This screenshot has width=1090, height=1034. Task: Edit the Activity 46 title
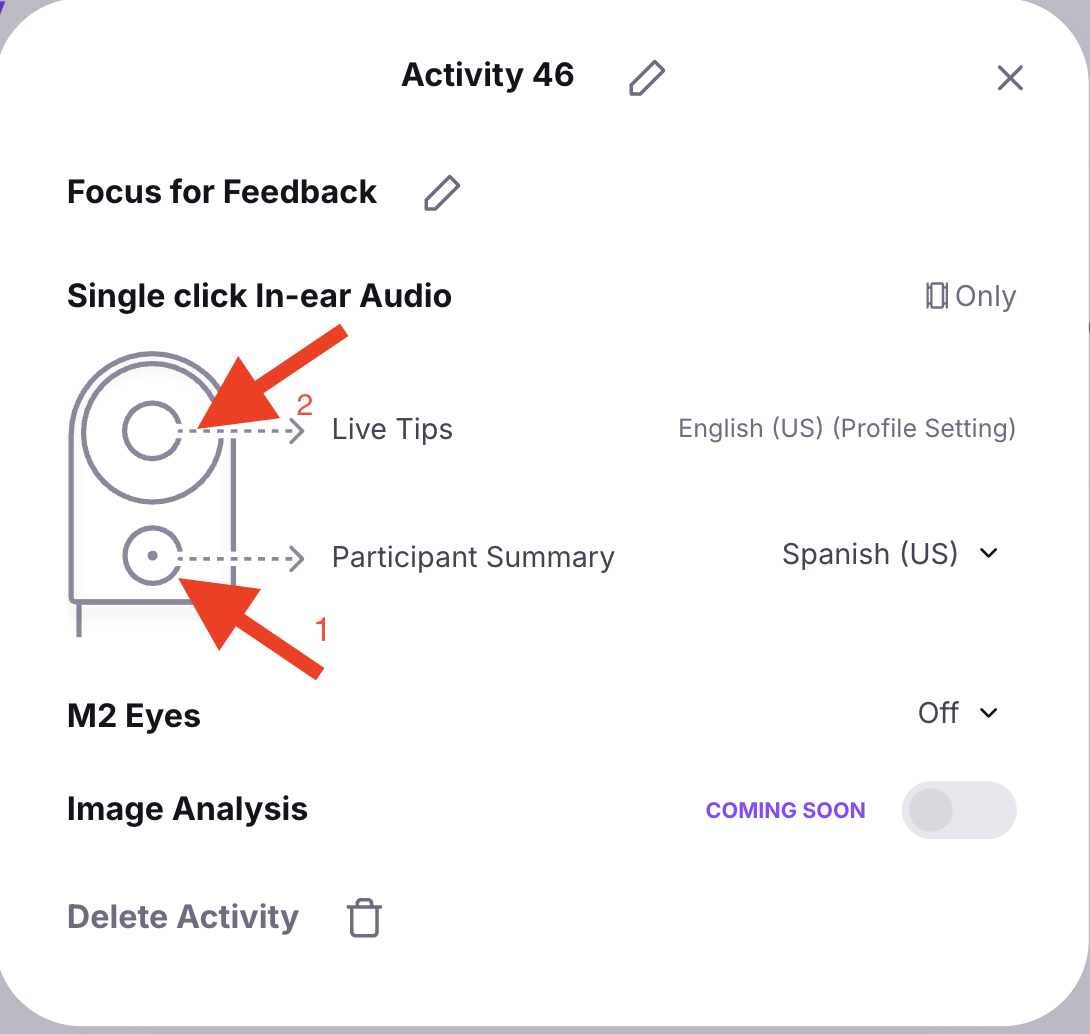tap(647, 78)
